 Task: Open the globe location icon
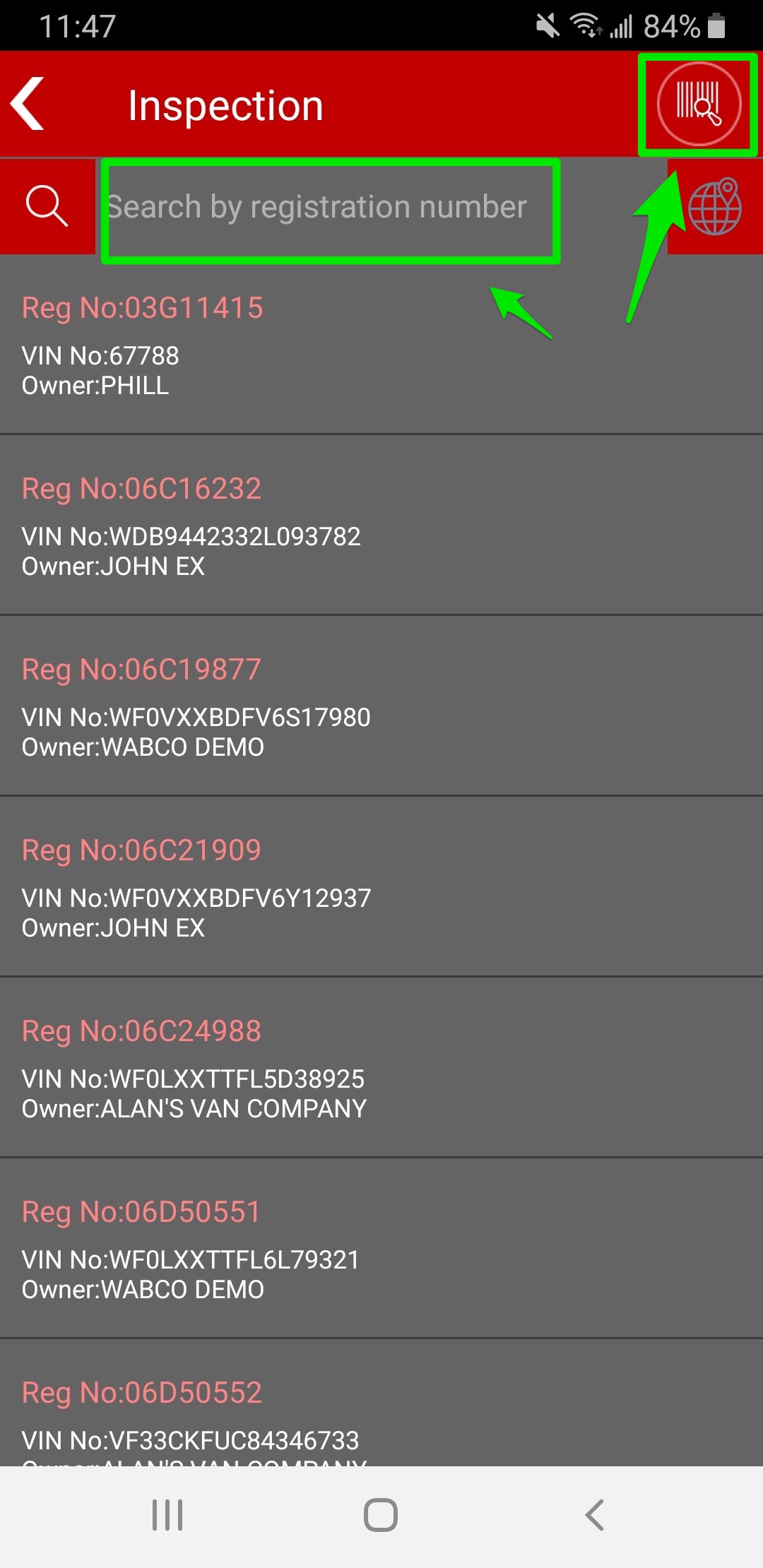pos(715,206)
